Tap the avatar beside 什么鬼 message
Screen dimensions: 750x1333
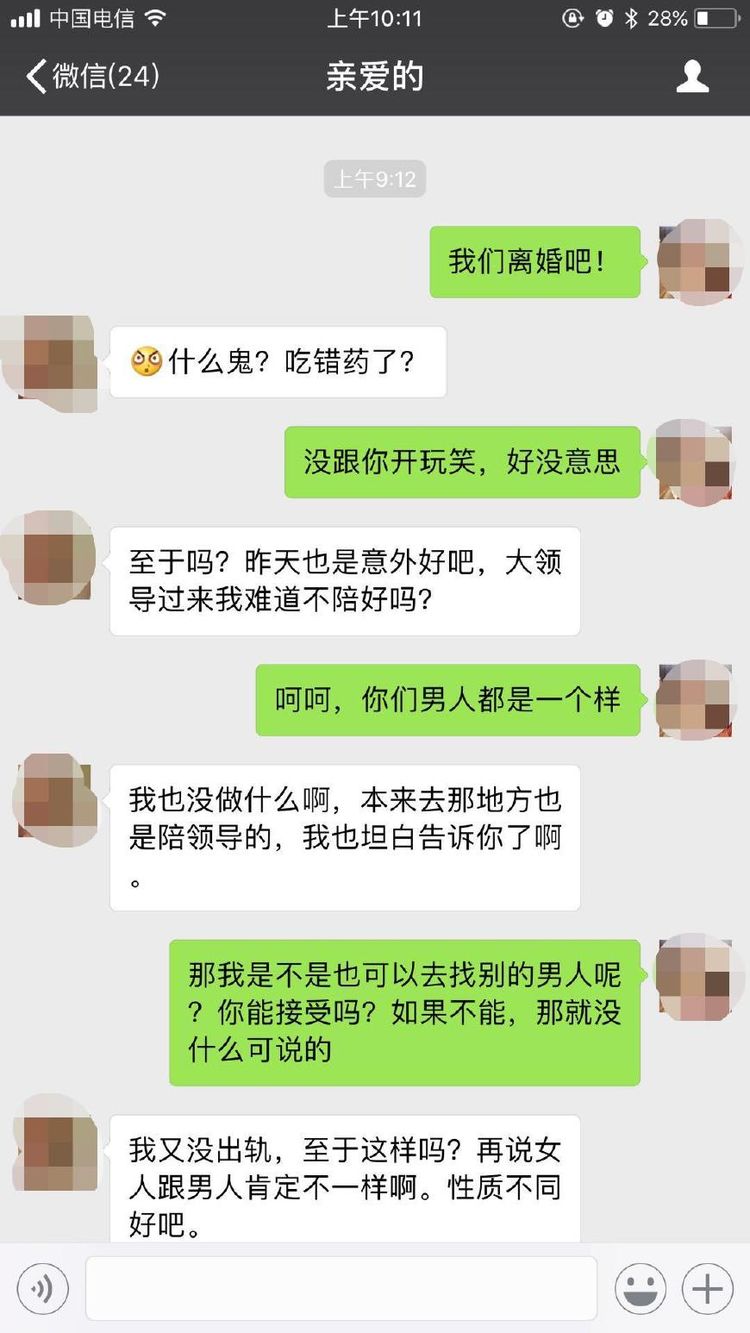coord(50,361)
